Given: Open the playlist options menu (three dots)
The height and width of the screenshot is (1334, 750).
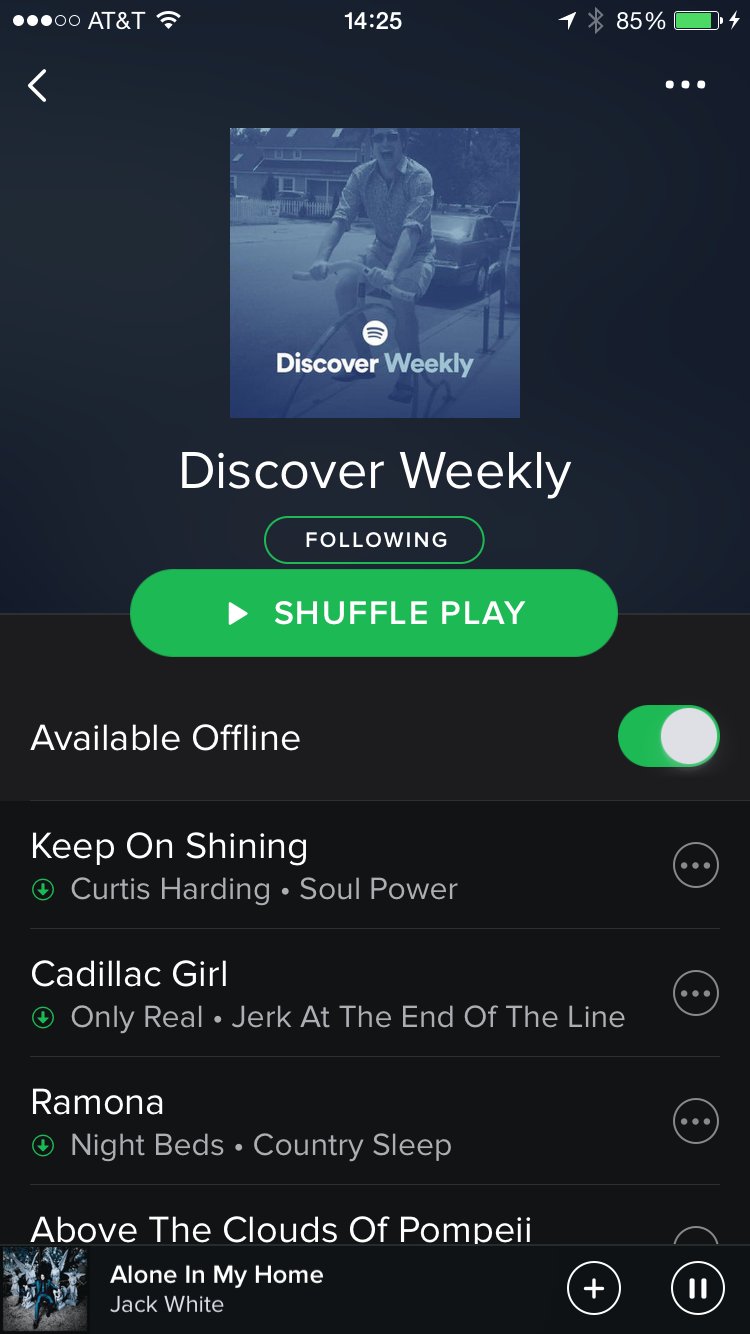Looking at the screenshot, I should pyautogui.click(x=684, y=84).
